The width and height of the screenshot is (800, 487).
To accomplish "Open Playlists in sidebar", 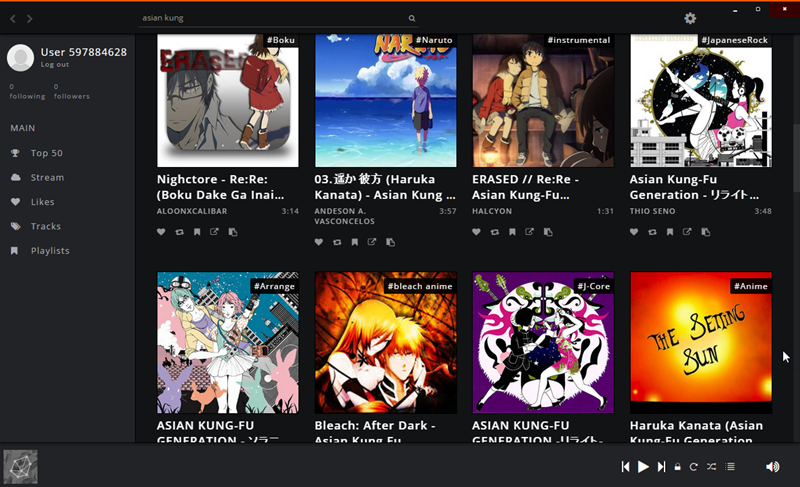I will click(50, 251).
